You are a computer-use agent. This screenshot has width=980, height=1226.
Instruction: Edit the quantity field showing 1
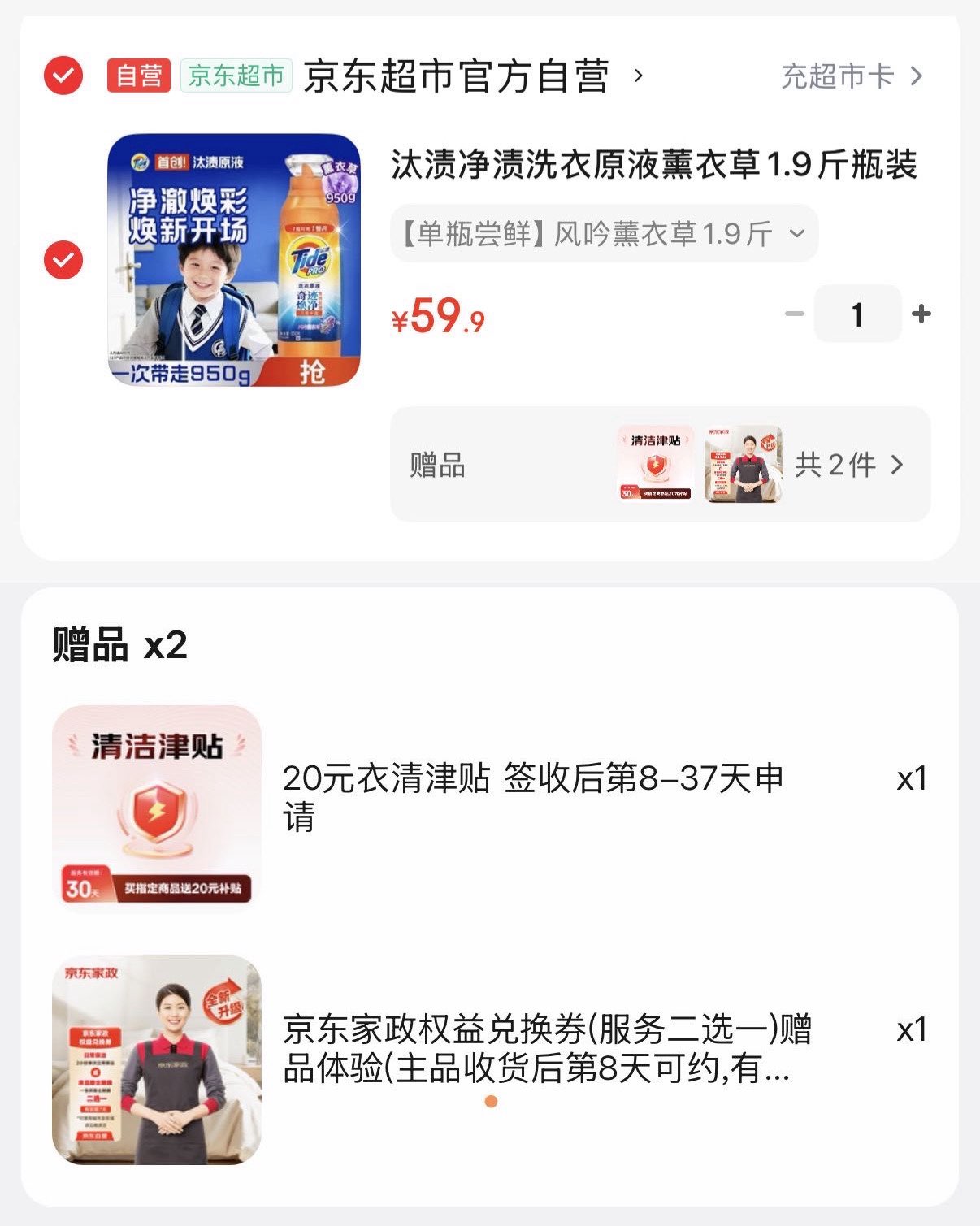tap(857, 314)
